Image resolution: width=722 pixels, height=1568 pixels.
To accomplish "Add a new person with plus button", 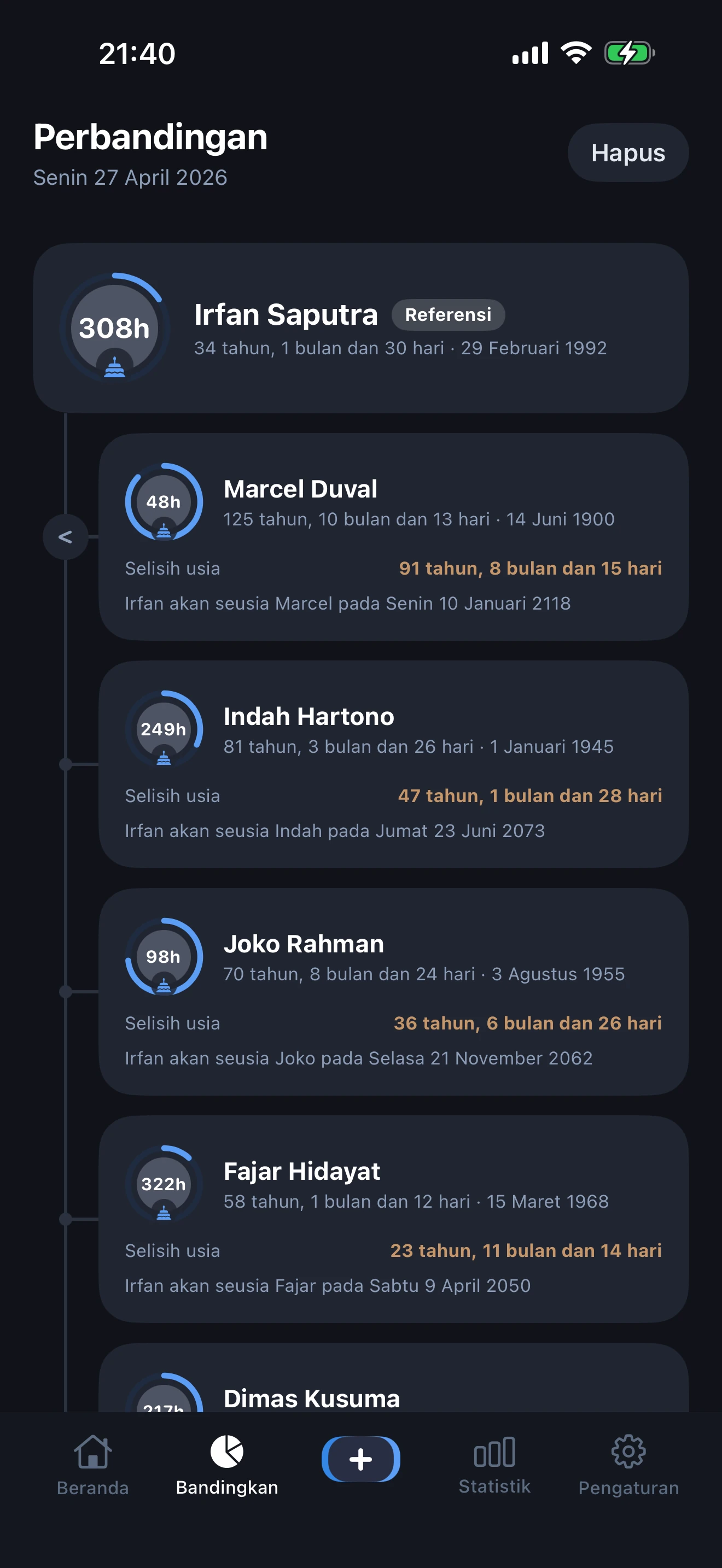I will pos(360,1459).
